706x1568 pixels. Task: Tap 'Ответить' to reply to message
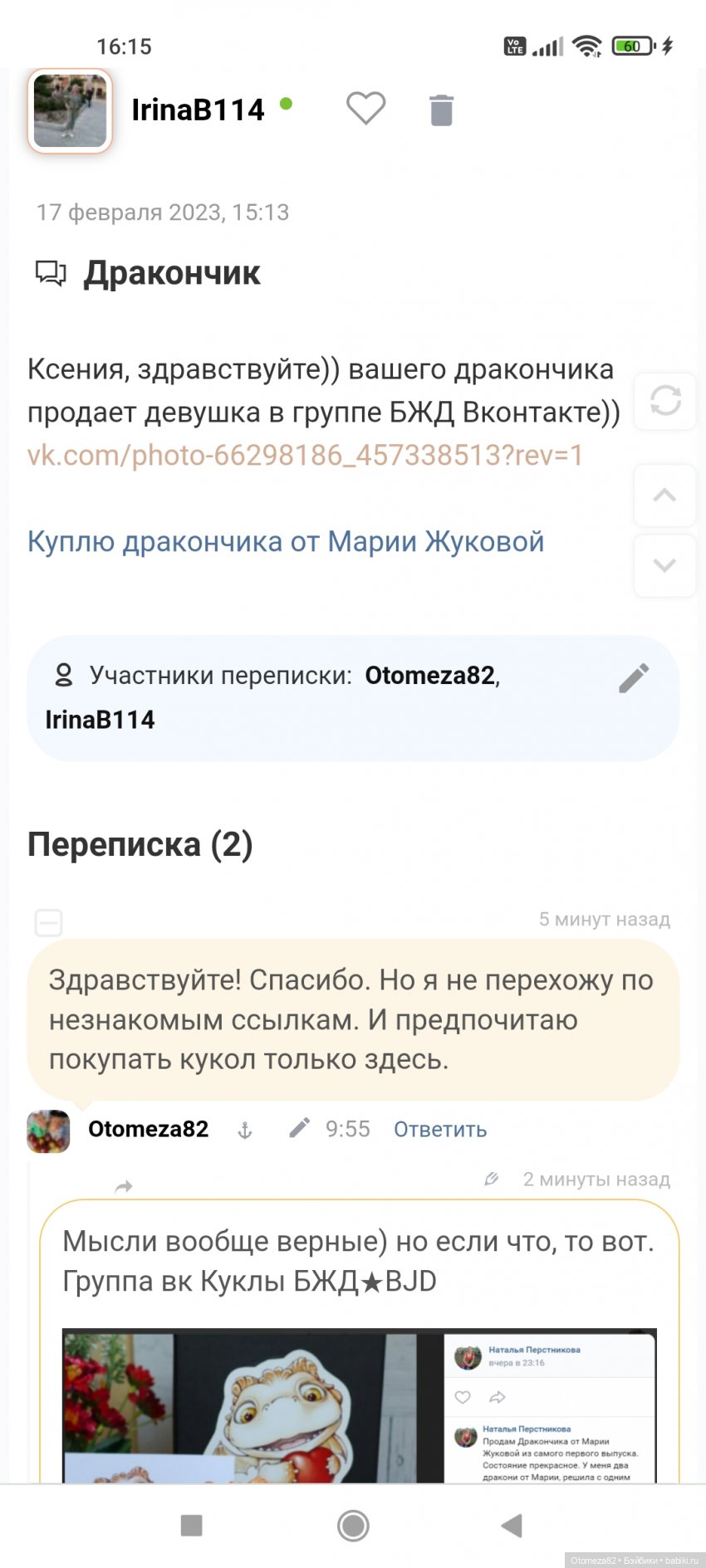pyautogui.click(x=439, y=1130)
